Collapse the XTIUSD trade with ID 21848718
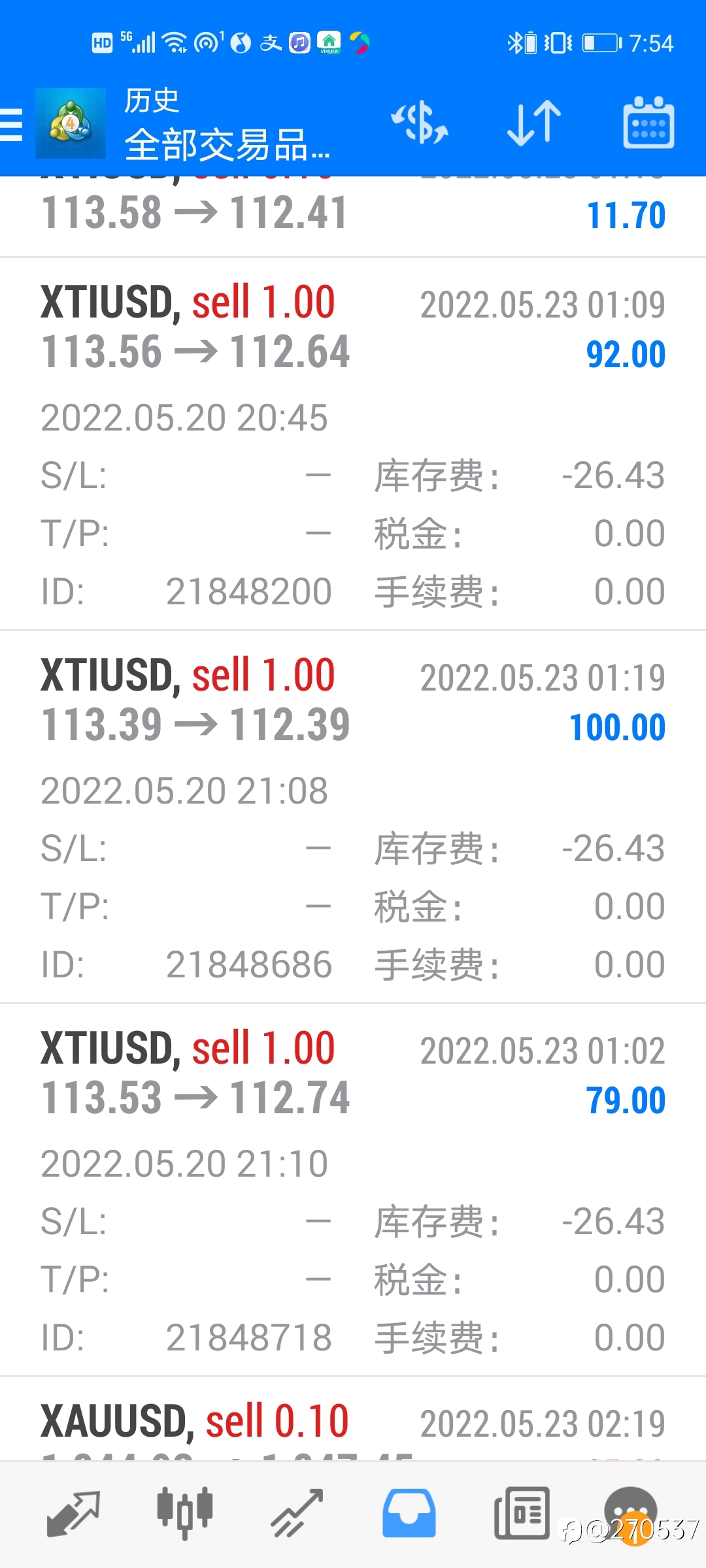Viewport: 706px width, 1568px height. point(353,1190)
